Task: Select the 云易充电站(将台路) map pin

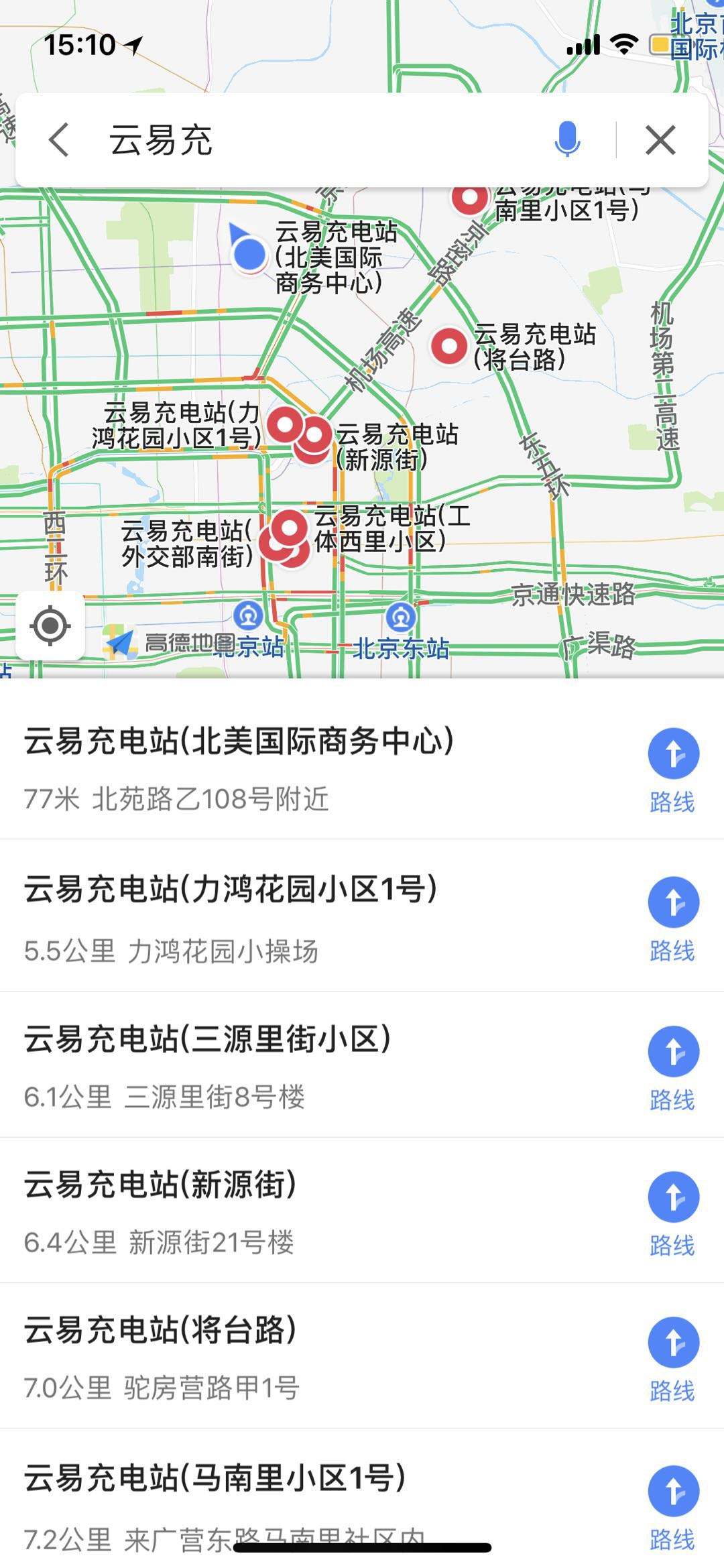Action: pos(450,346)
